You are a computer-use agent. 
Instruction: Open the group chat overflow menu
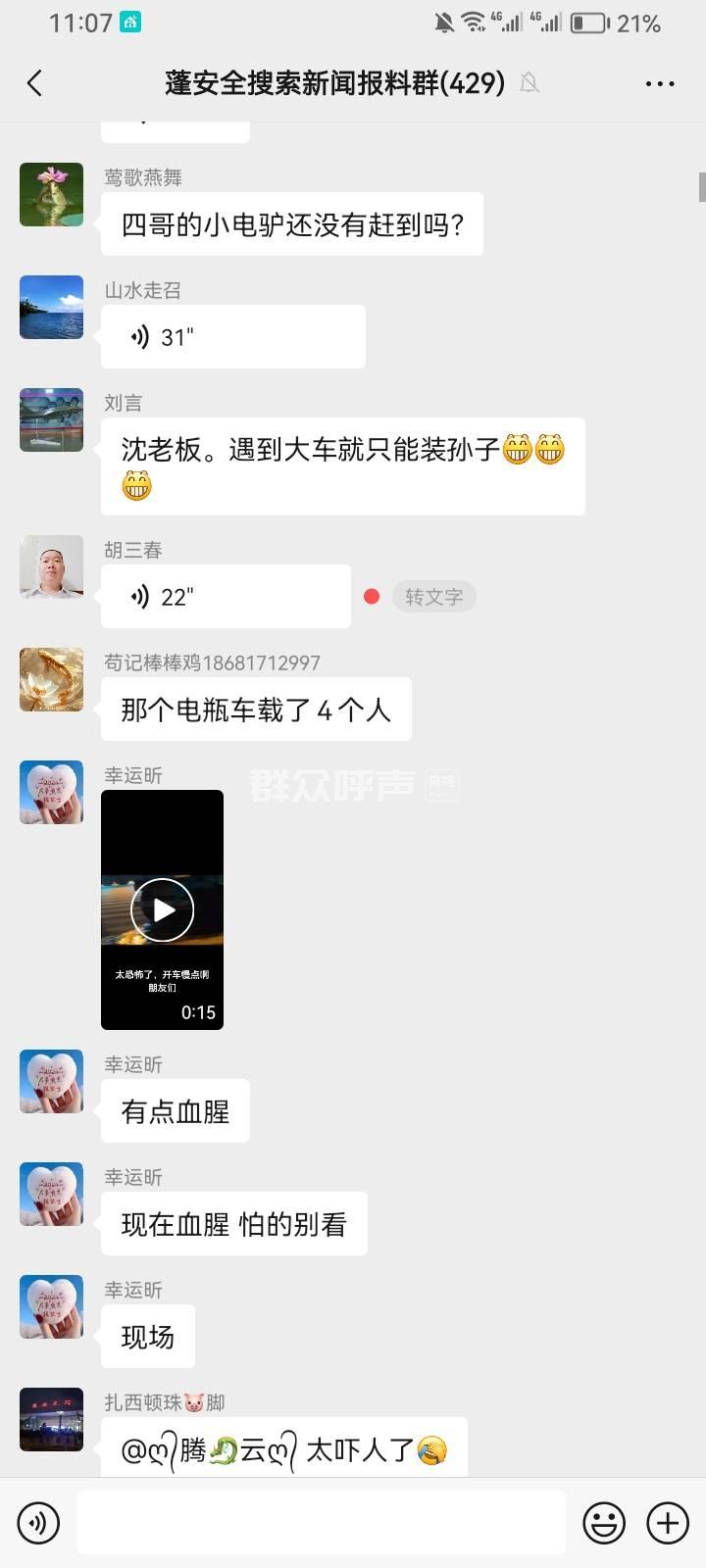(660, 83)
